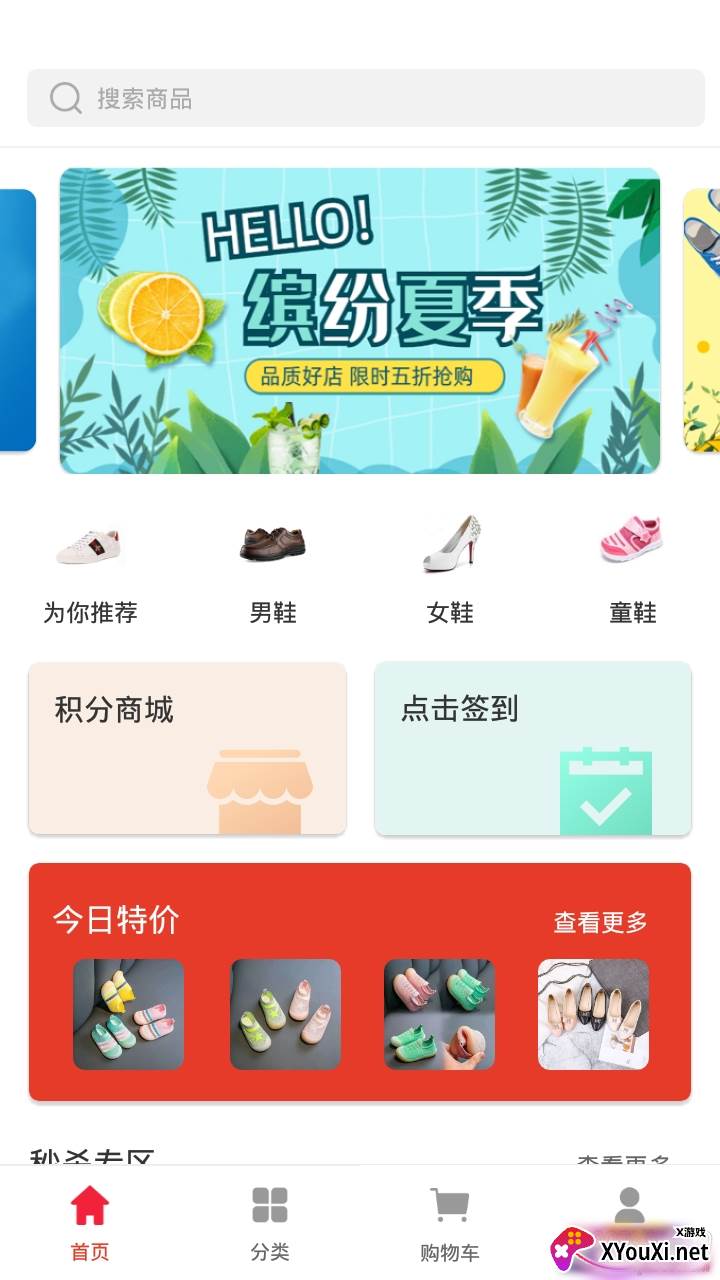The height and width of the screenshot is (1280, 720).
Task: Open the 购物车 tab
Action: click(450, 1222)
